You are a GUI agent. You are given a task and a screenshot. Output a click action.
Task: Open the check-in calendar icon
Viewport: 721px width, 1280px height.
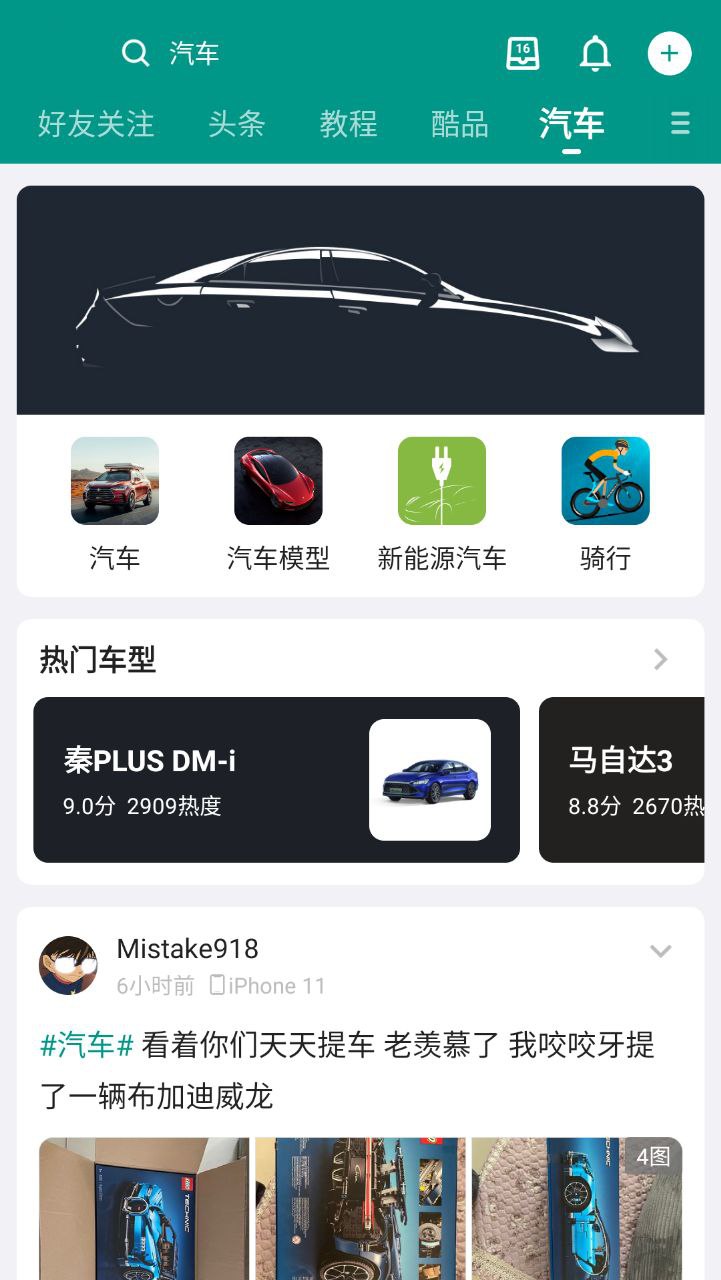click(x=522, y=54)
